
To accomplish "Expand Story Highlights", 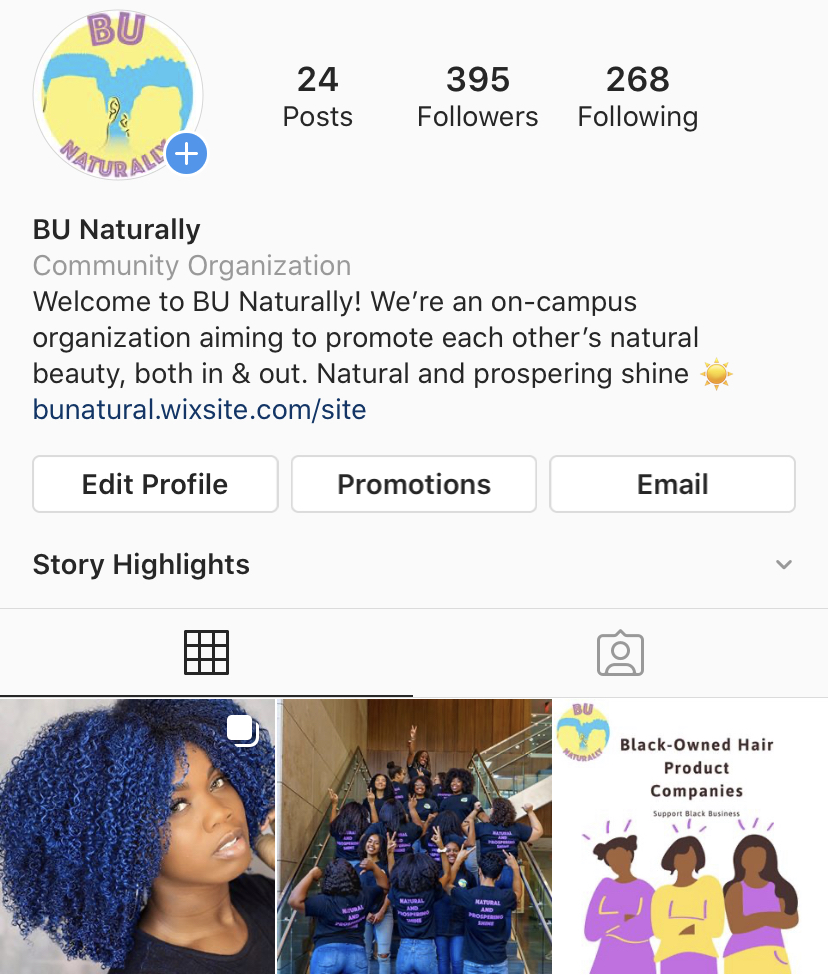I will click(x=784, y=564).
